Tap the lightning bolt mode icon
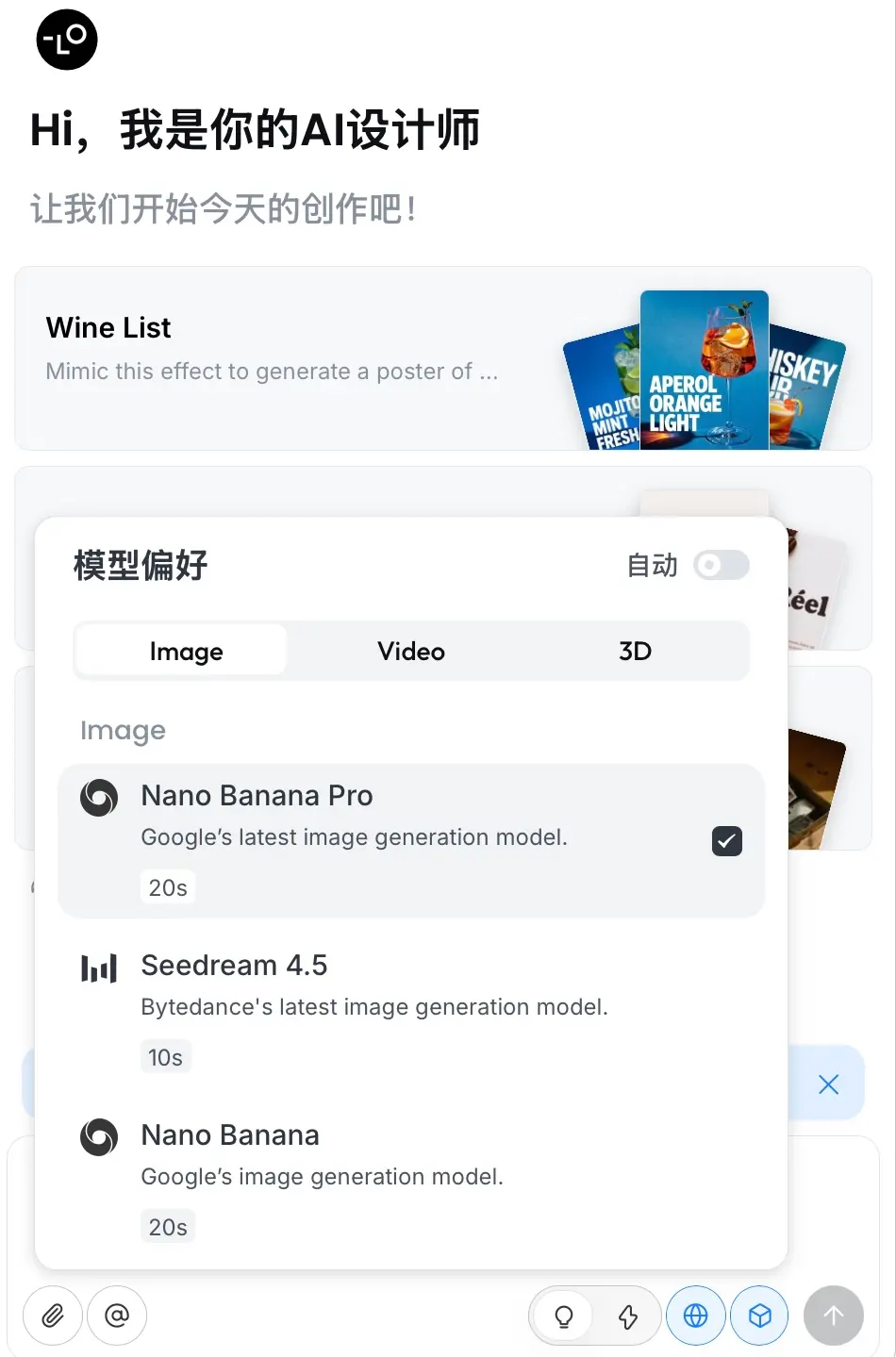Viewport: 896px width, 1357px height. coord(627,1316)
